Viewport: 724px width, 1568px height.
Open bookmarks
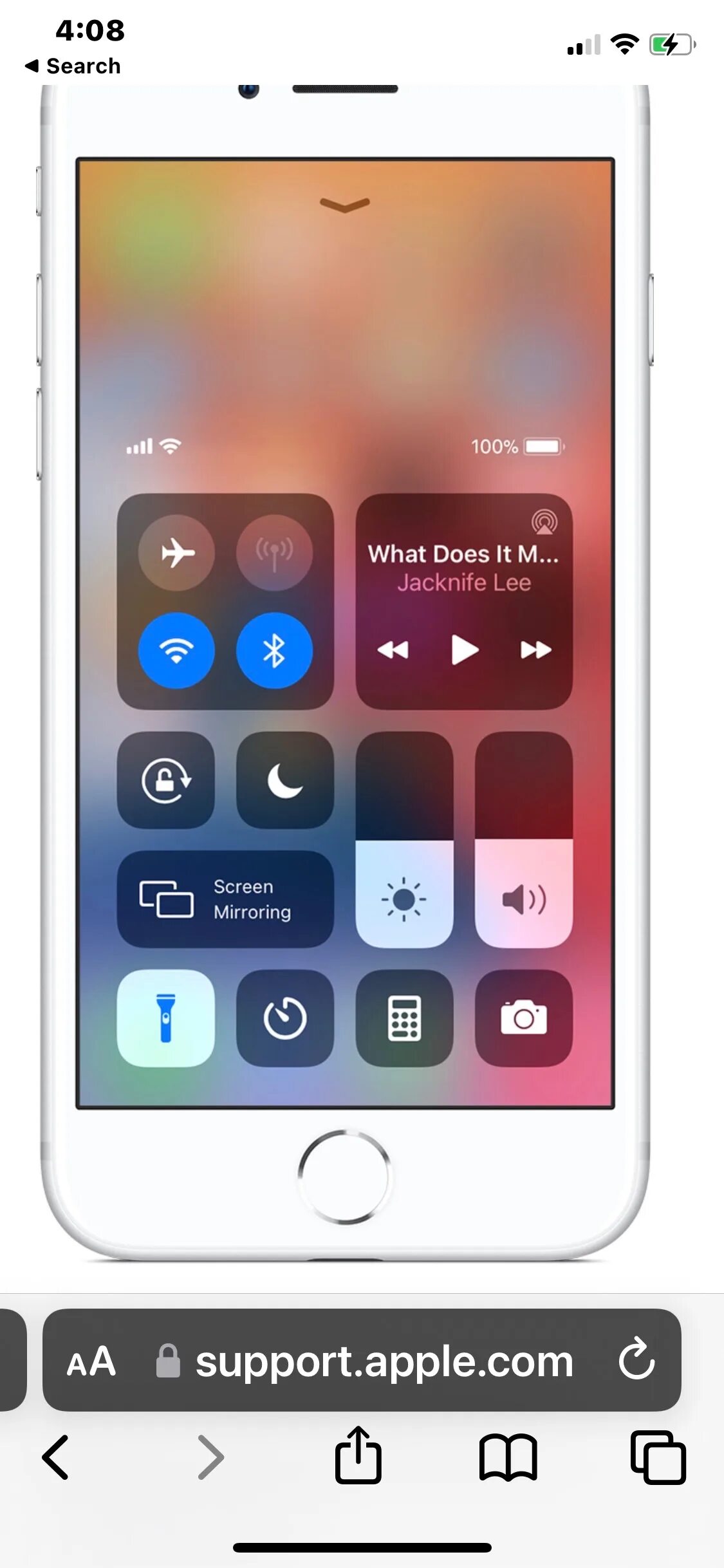[x=508, y=1457]
